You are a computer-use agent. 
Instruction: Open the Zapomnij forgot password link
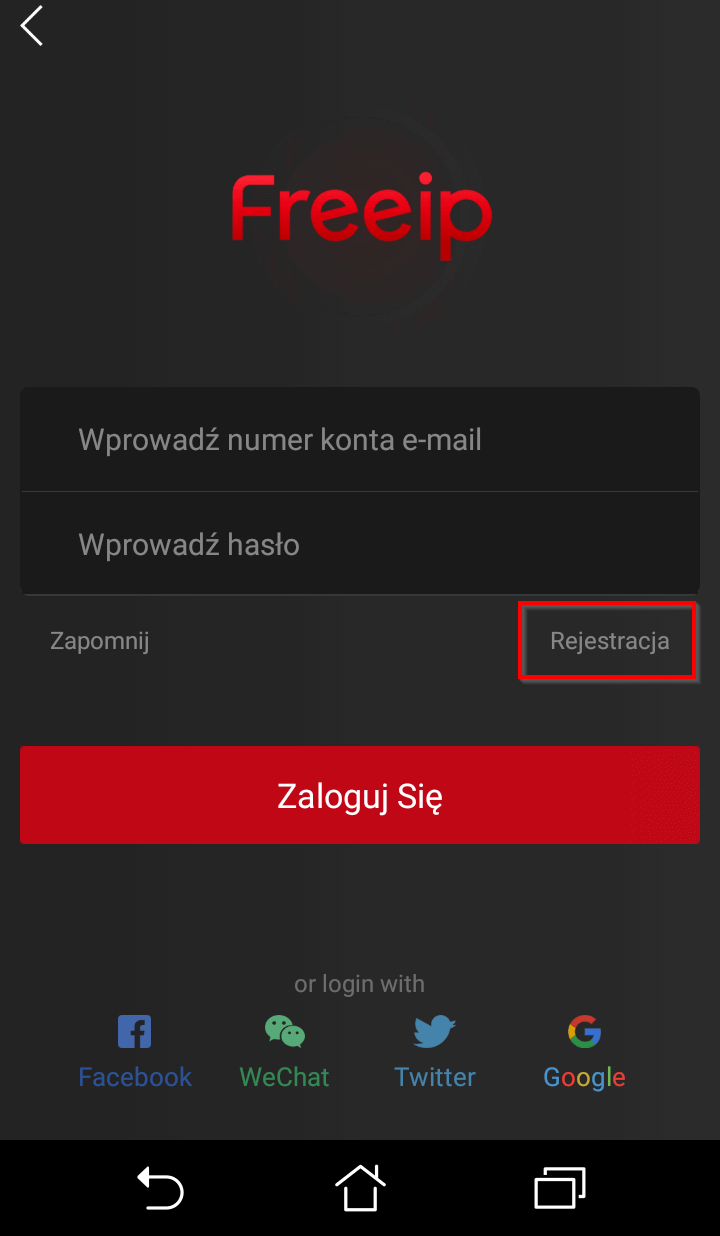pos(100,640)
